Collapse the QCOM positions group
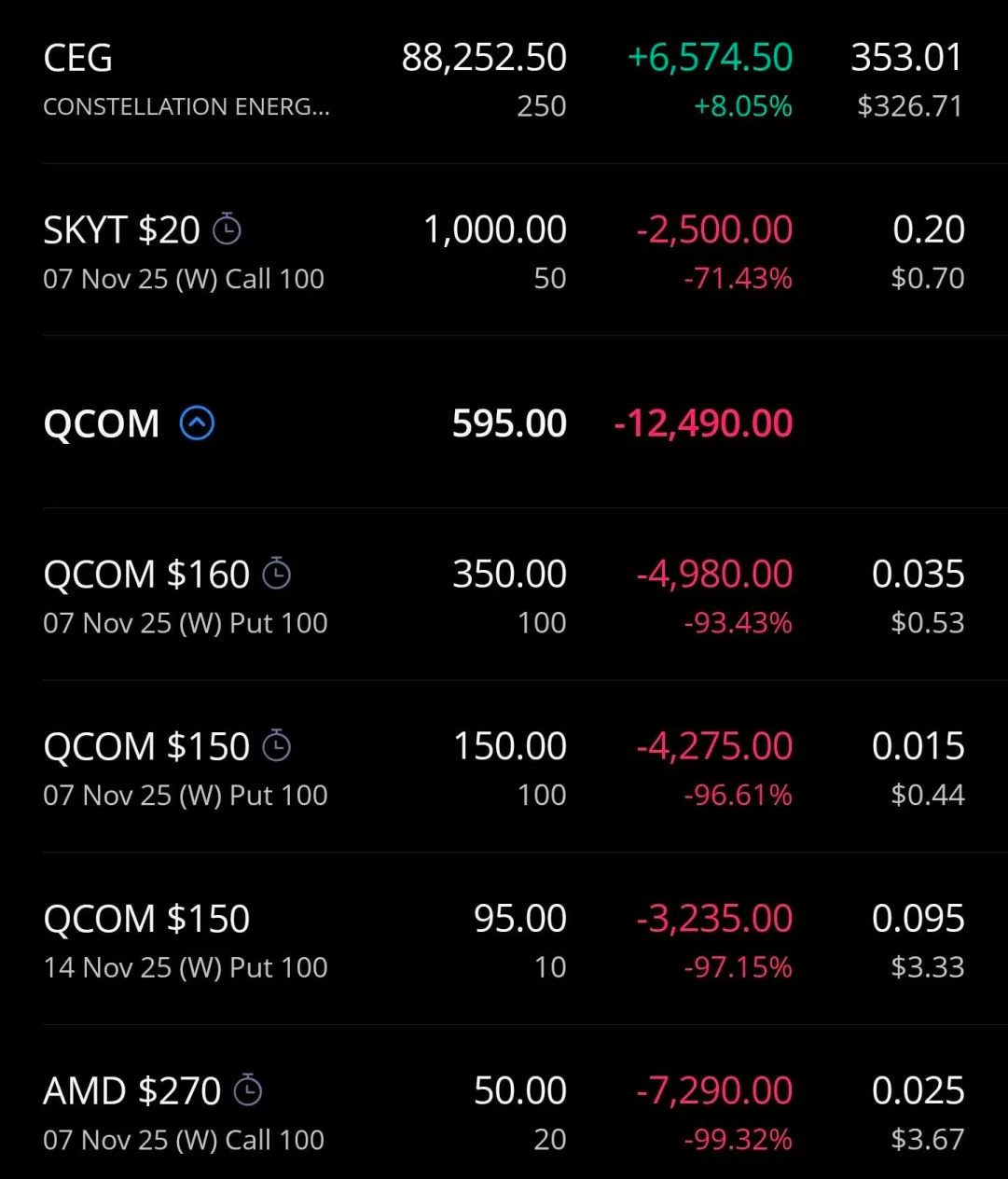 click(x=197, y=423)
